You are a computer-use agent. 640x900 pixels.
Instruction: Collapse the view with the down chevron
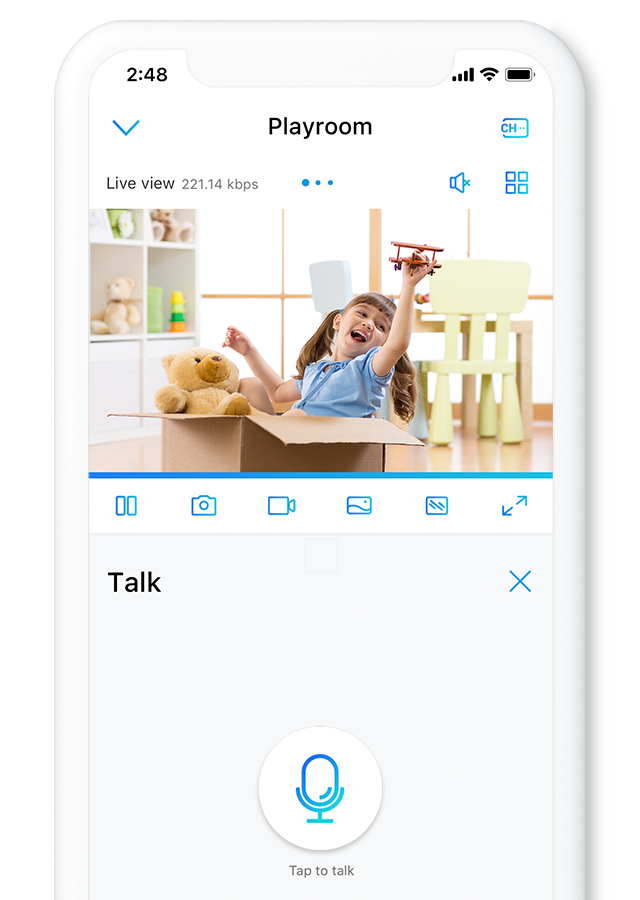pos(126,127)
